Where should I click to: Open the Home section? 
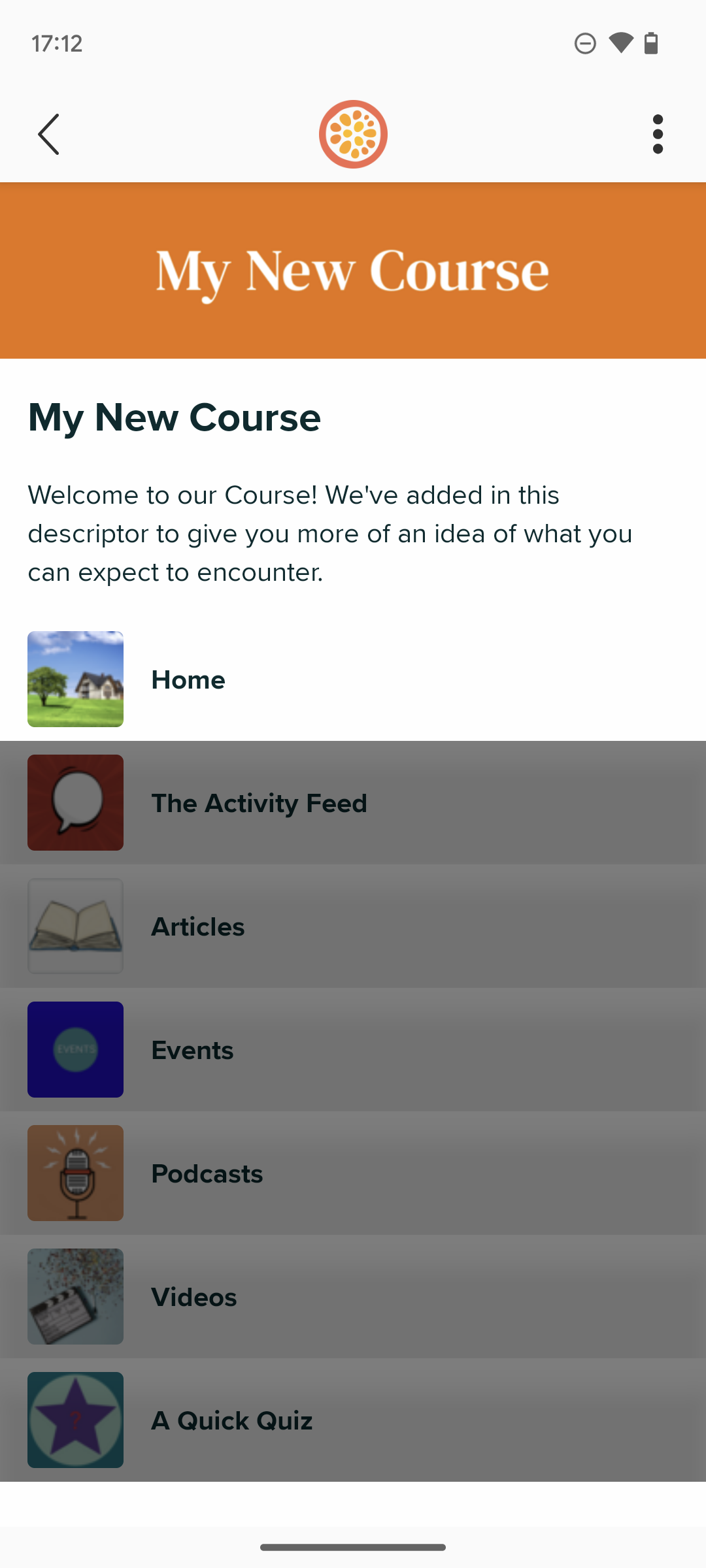coord(188,679)
